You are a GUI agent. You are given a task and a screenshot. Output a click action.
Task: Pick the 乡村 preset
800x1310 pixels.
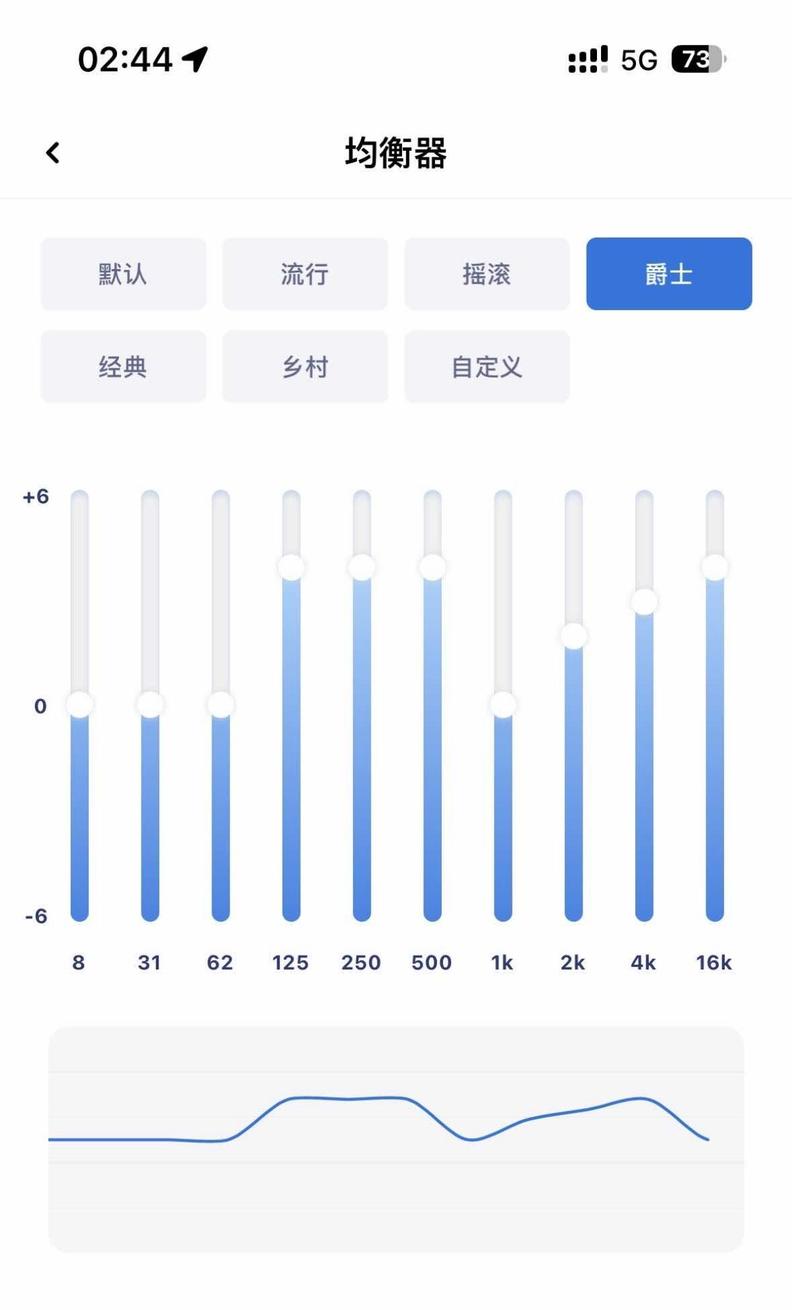[x=305, y=367]
